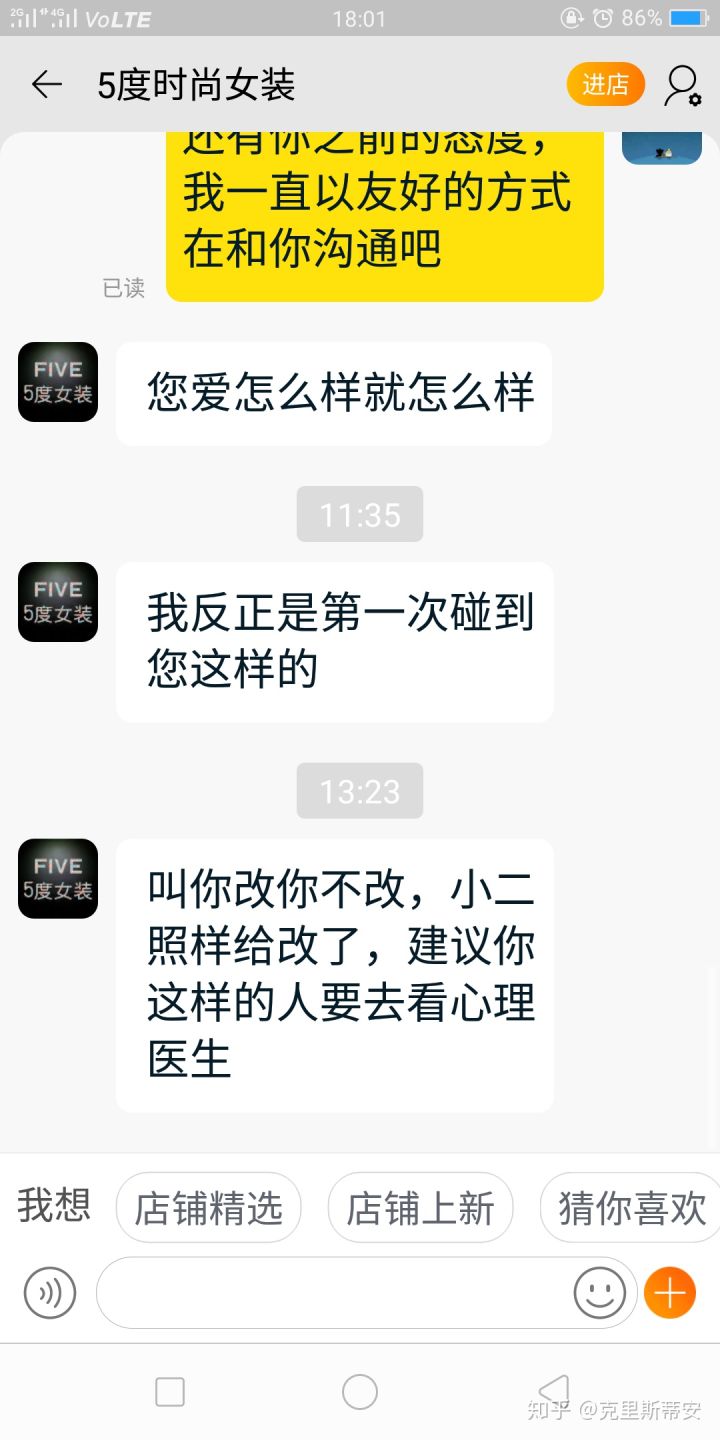Tap the system home button
Image resolution: width=720 pixels, height=1440 pixels.
(360, 1391)
